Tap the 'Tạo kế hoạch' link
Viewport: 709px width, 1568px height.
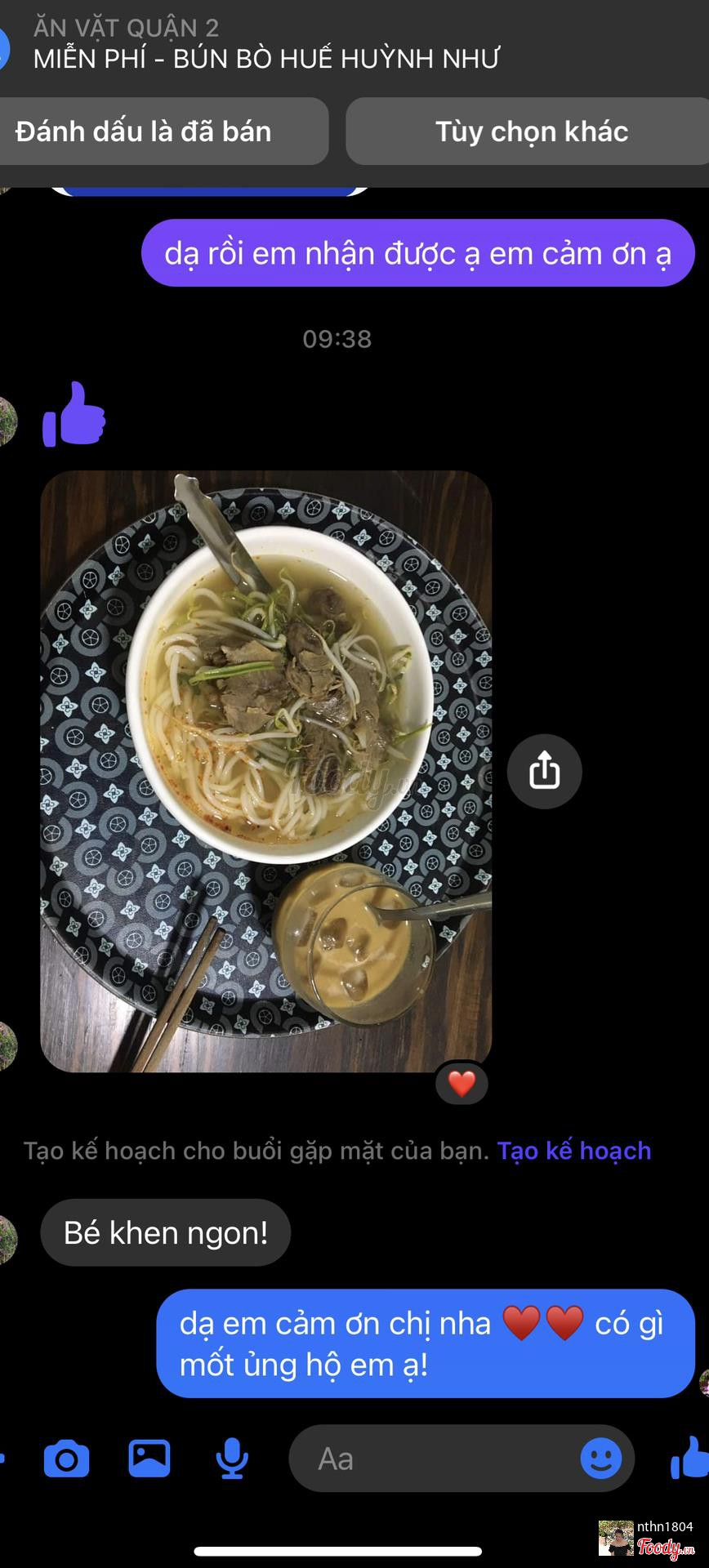574,1151
